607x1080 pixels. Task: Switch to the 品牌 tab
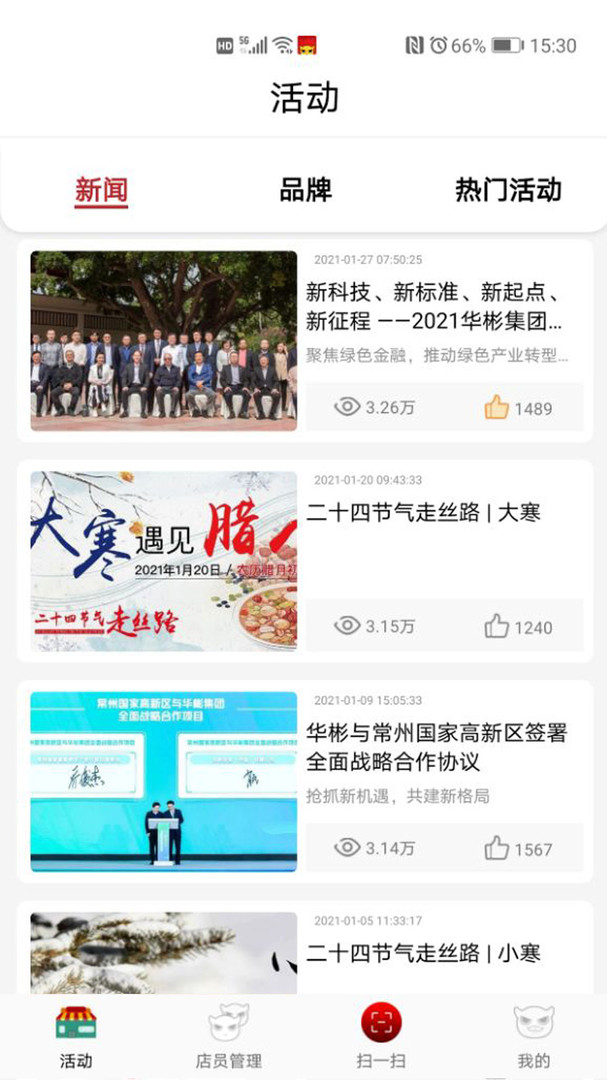[x=305, y=189]
